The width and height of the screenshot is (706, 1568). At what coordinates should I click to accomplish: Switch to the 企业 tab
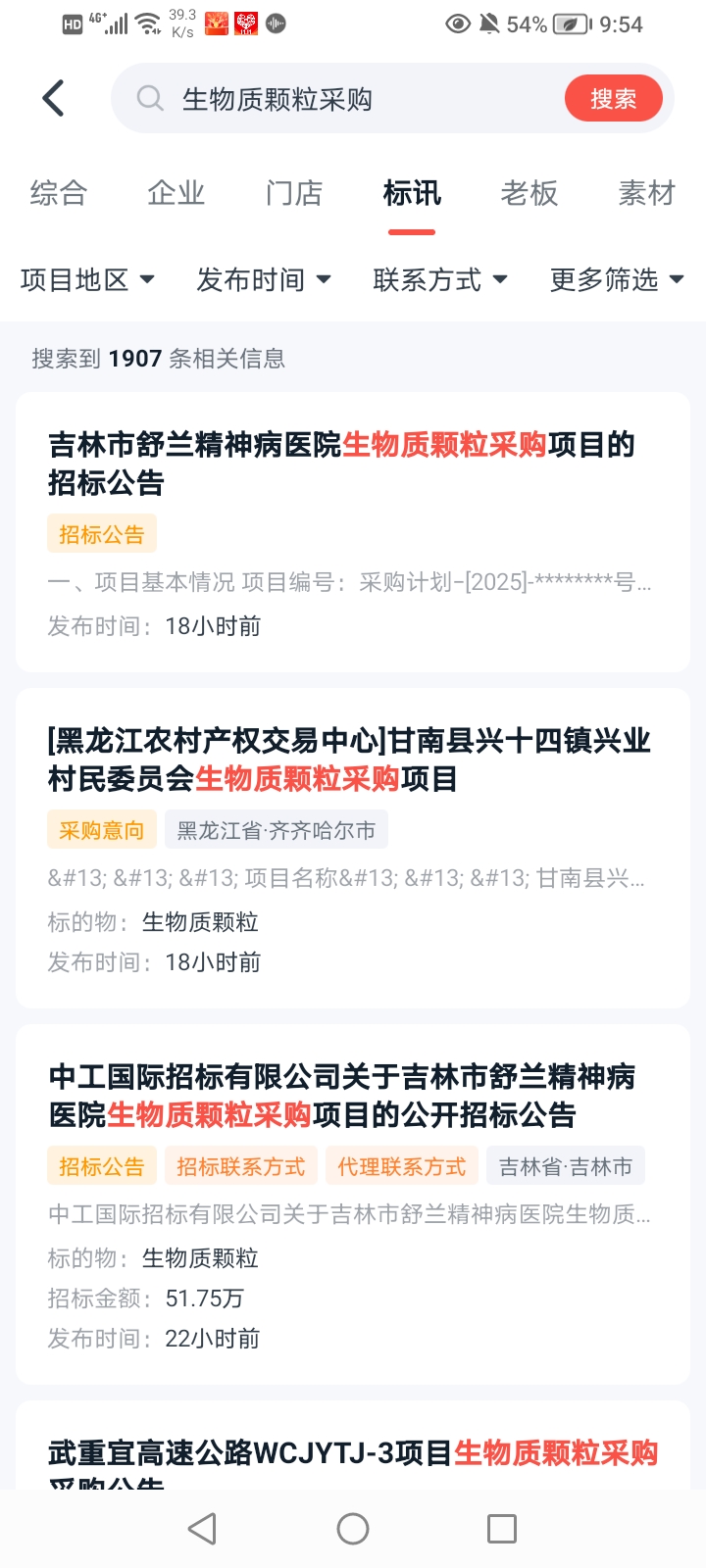(x=176, y=193)
